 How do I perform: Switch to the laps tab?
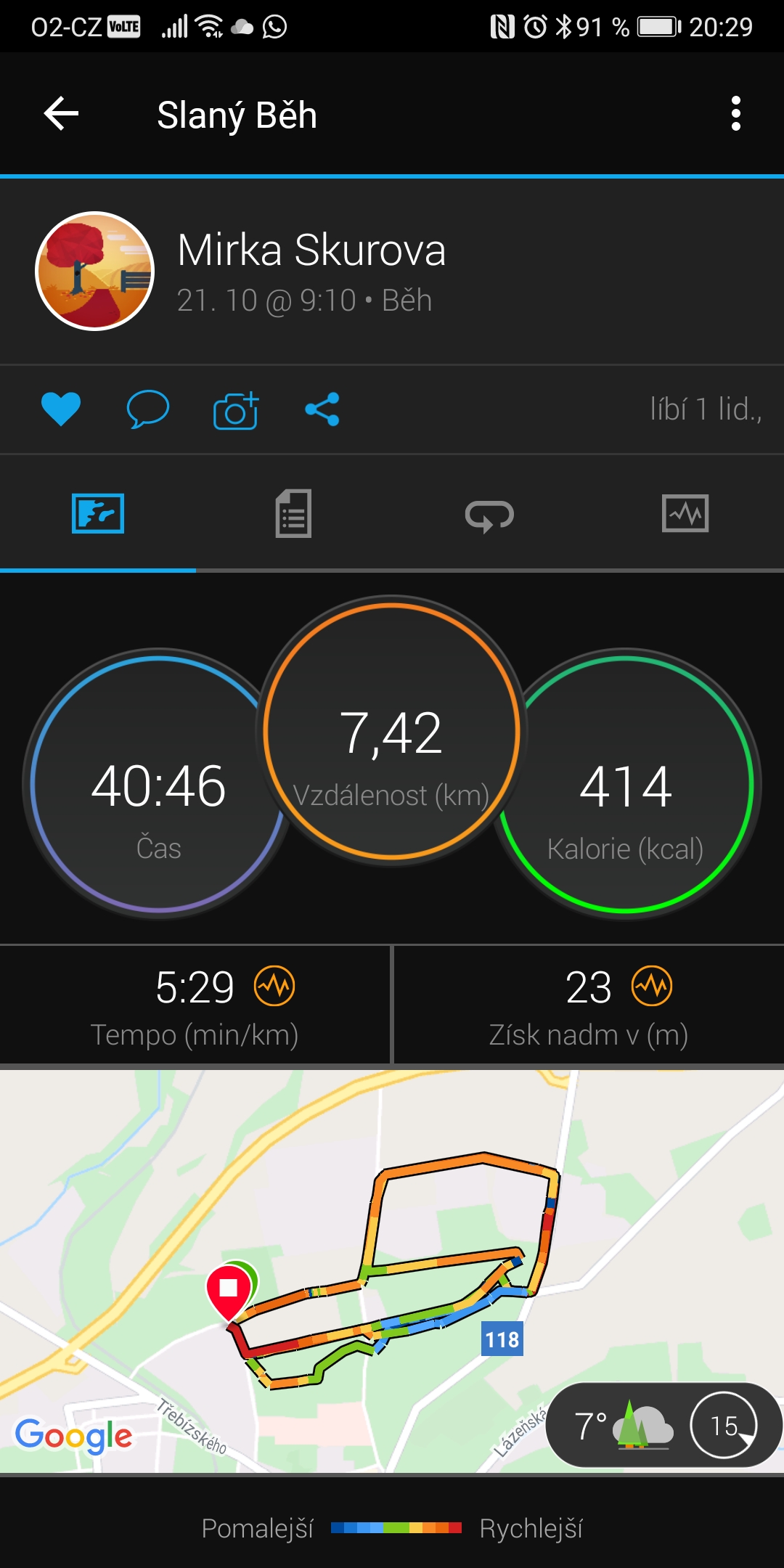click(x=490, y=514)
